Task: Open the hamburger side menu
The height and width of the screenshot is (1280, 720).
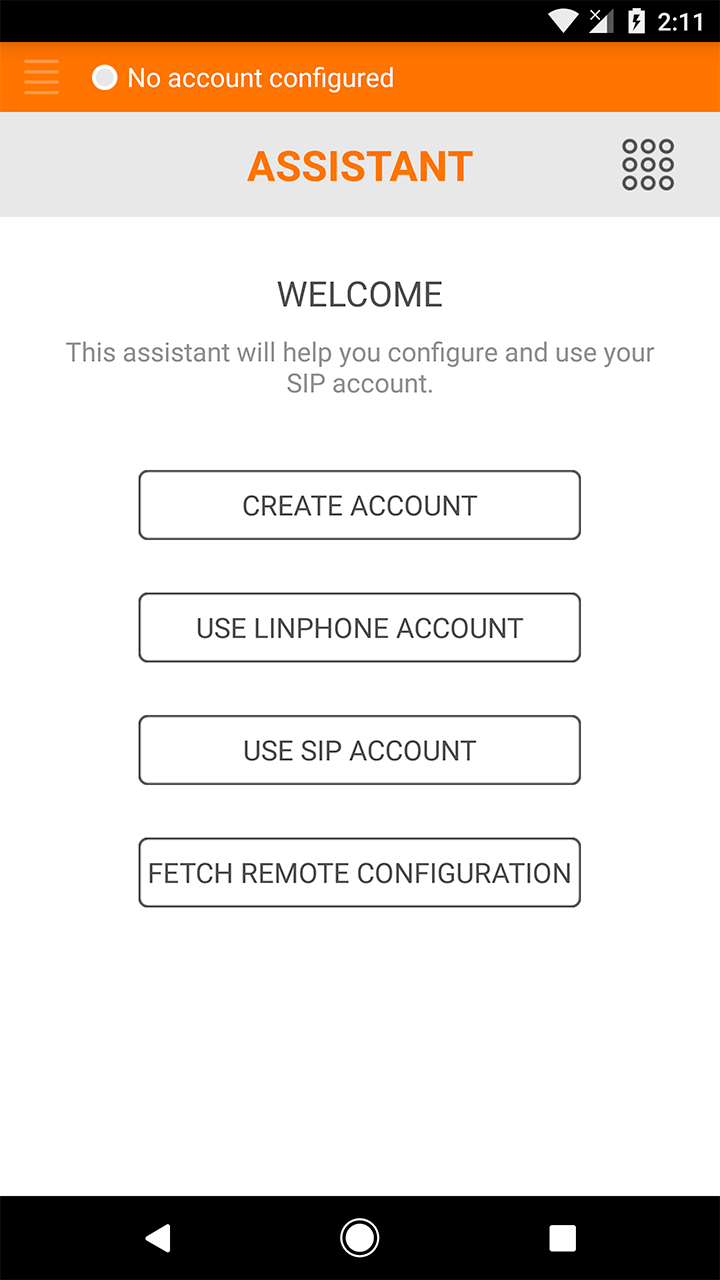Action: pos(42,77)
